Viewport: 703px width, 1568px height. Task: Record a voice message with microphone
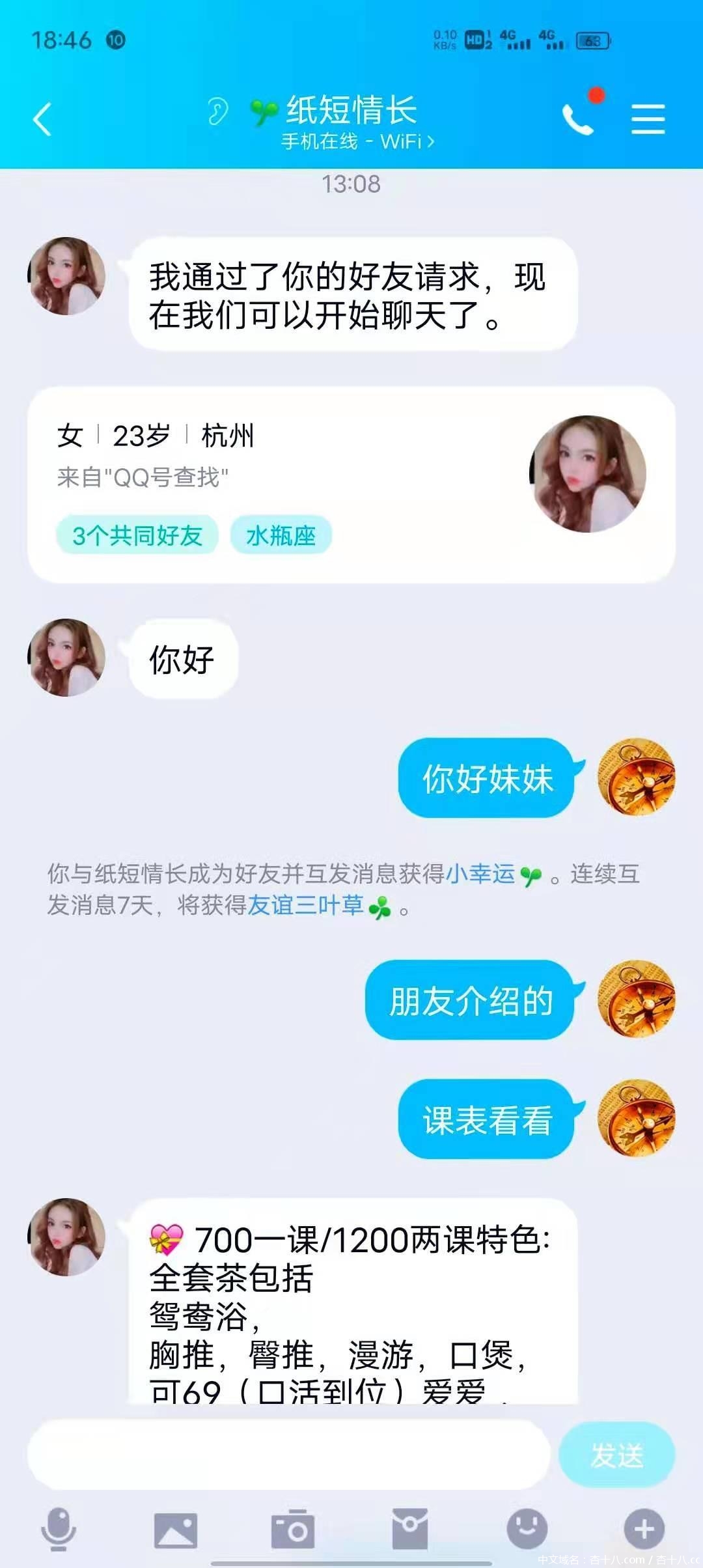coord(59,1528)
